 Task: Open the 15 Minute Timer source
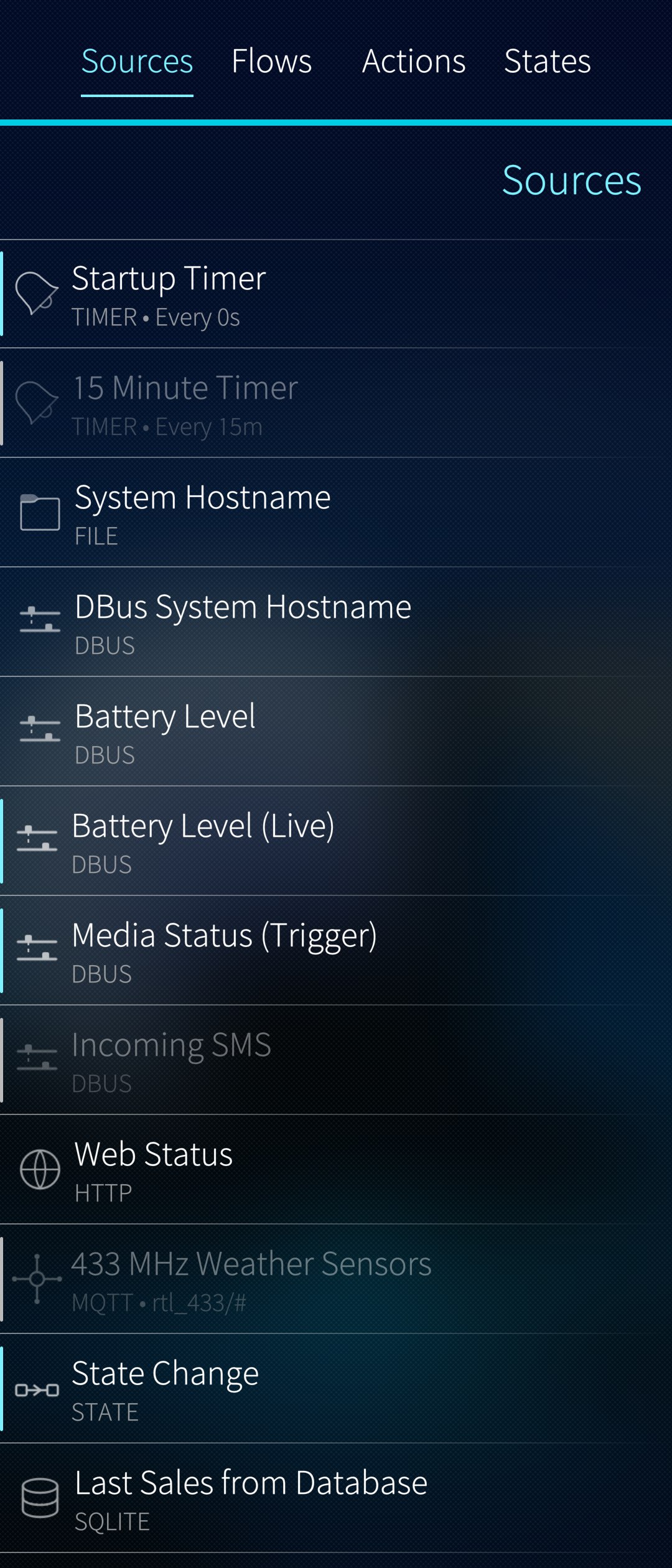click(336, 404)
